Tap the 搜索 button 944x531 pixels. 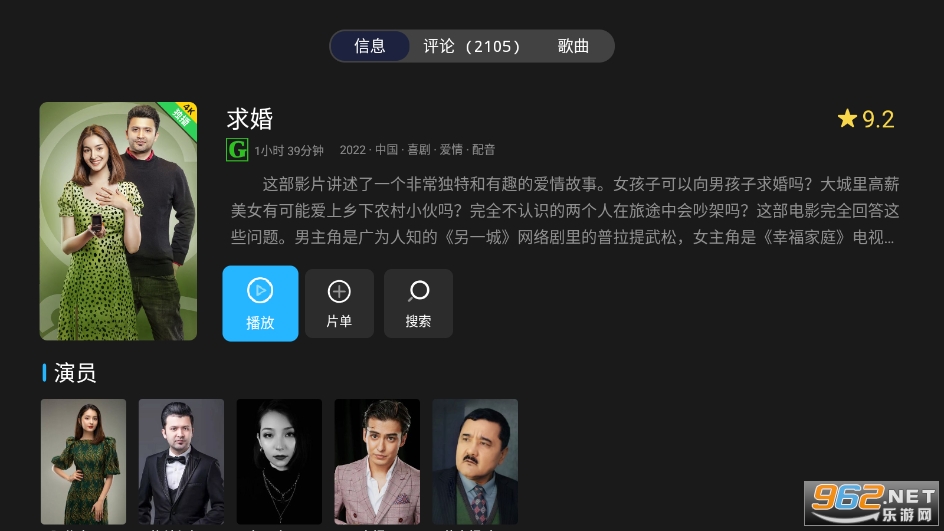(x=418, y=303)
